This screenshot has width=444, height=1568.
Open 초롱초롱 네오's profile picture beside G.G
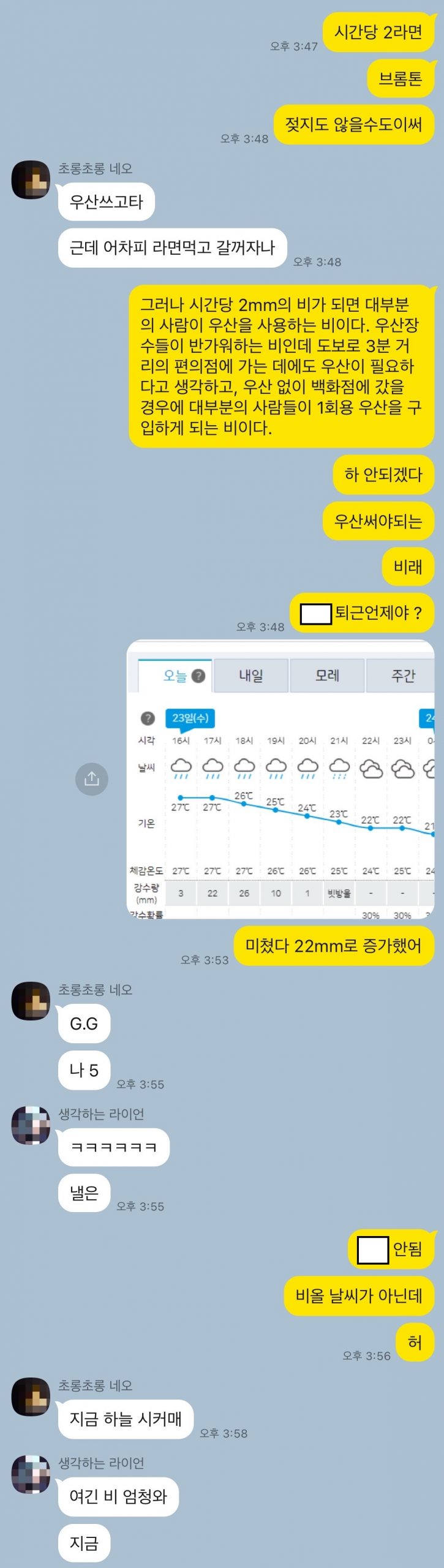pos(31,1001)
